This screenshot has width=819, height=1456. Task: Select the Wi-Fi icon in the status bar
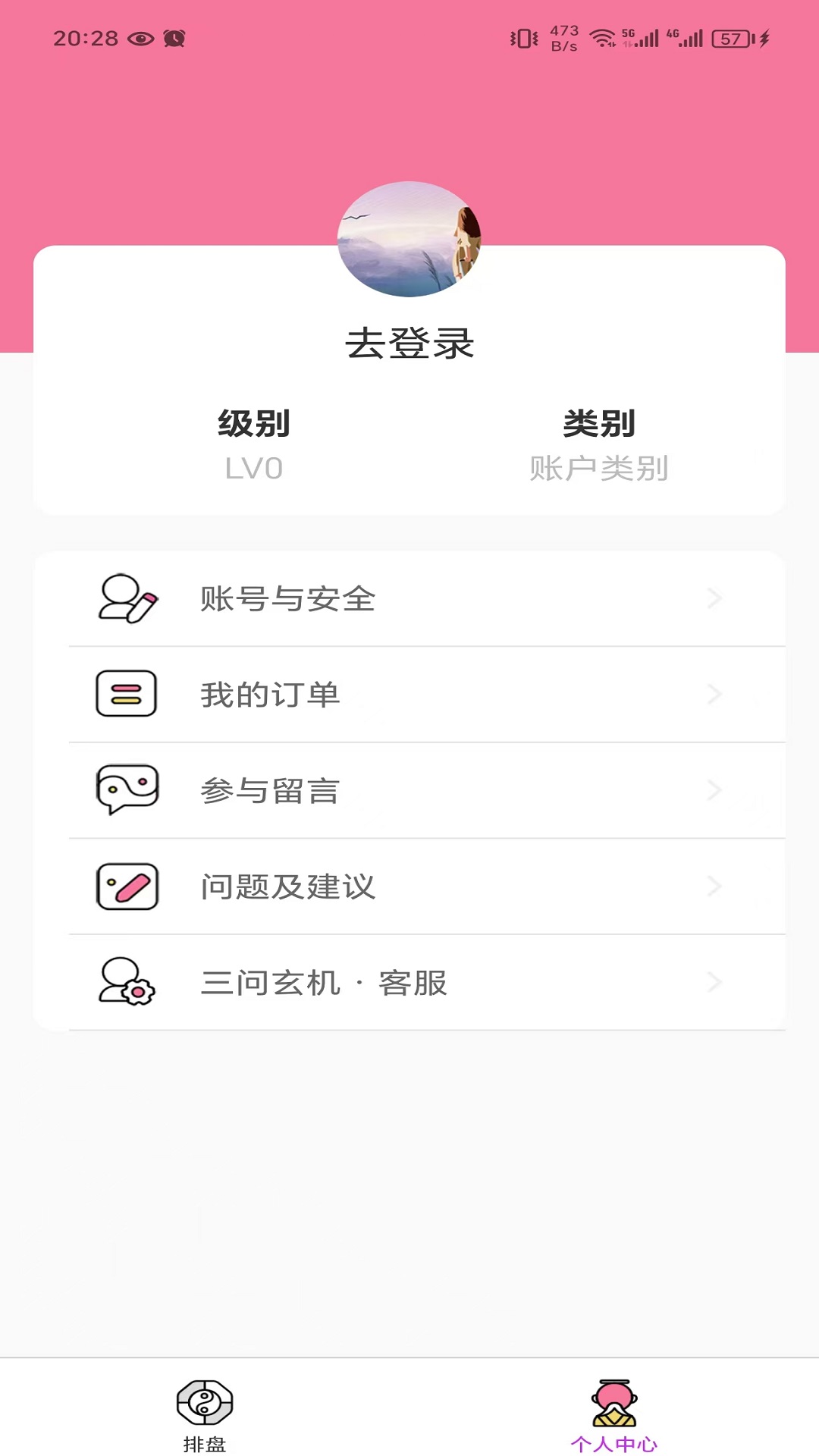point(603,35)
